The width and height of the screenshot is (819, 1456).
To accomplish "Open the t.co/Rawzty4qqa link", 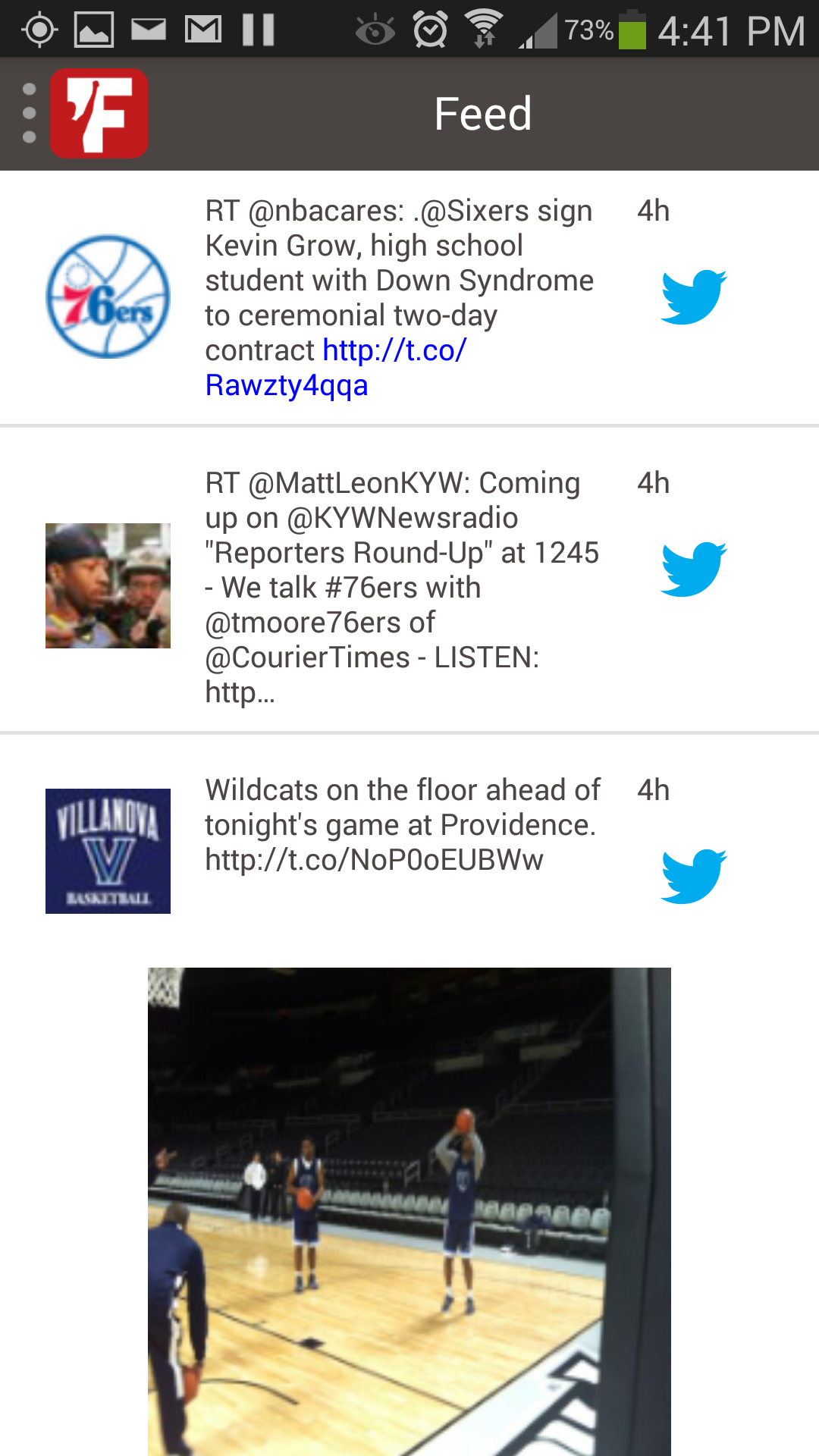I will coord(336,368).
